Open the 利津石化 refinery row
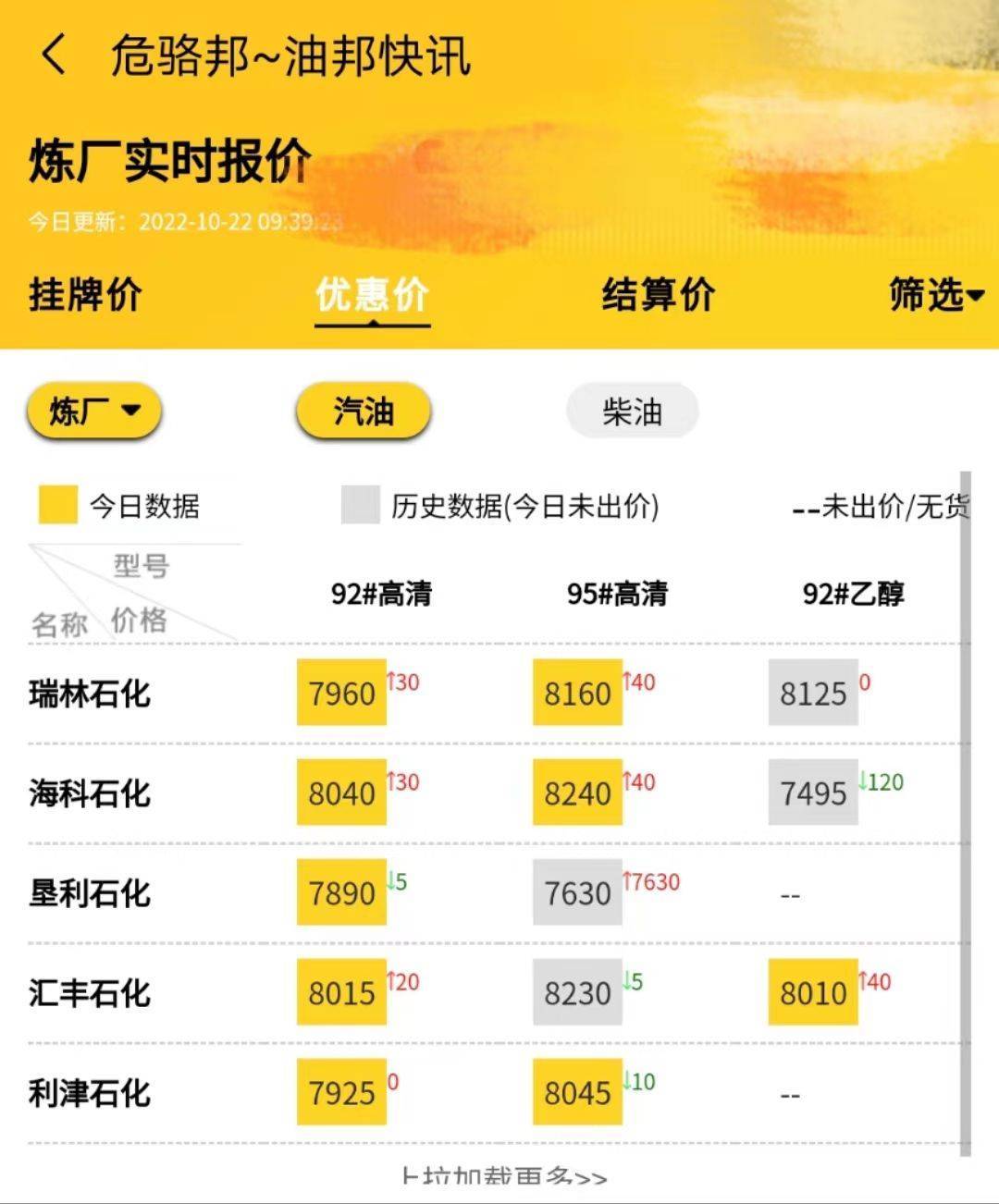 tap(90, 1093)
